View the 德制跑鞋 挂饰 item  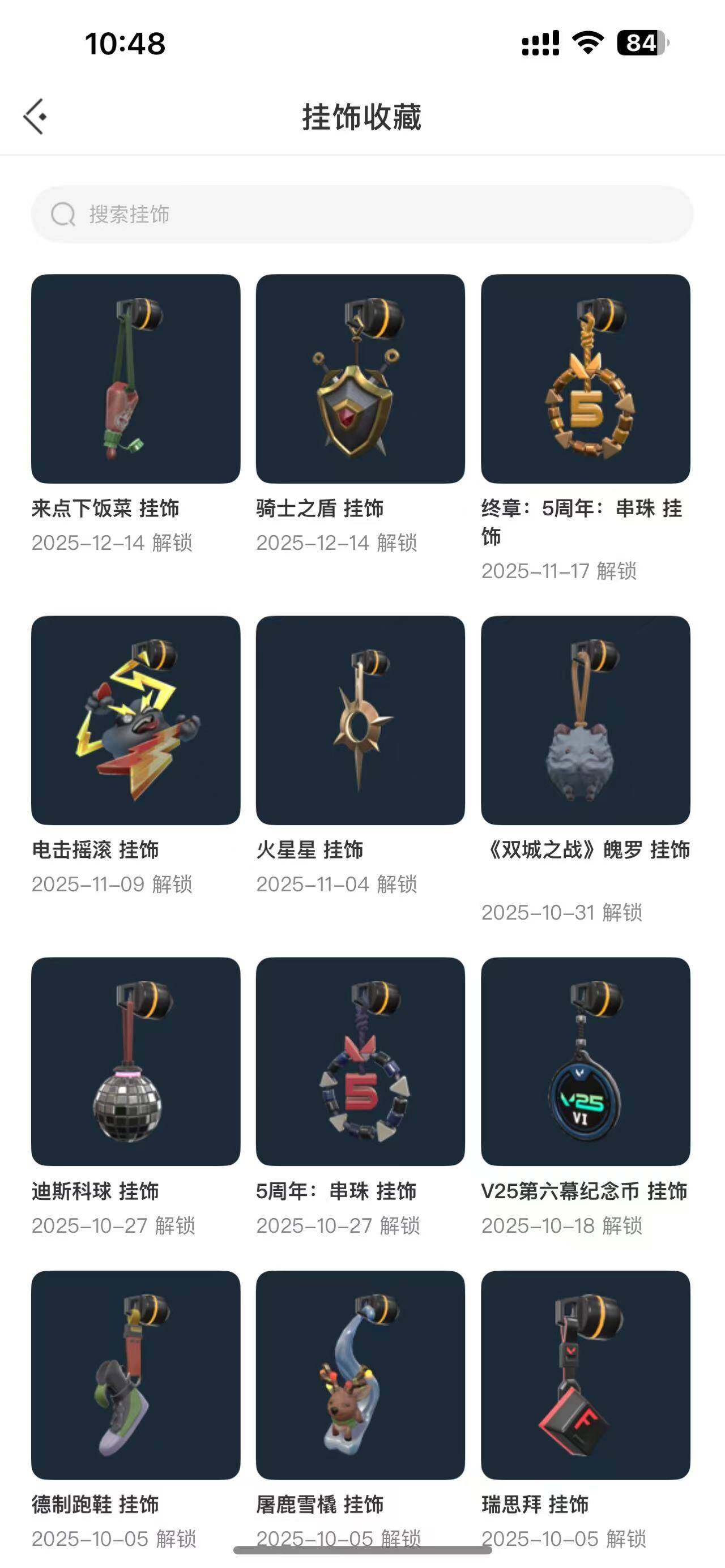coord(136,1375)
